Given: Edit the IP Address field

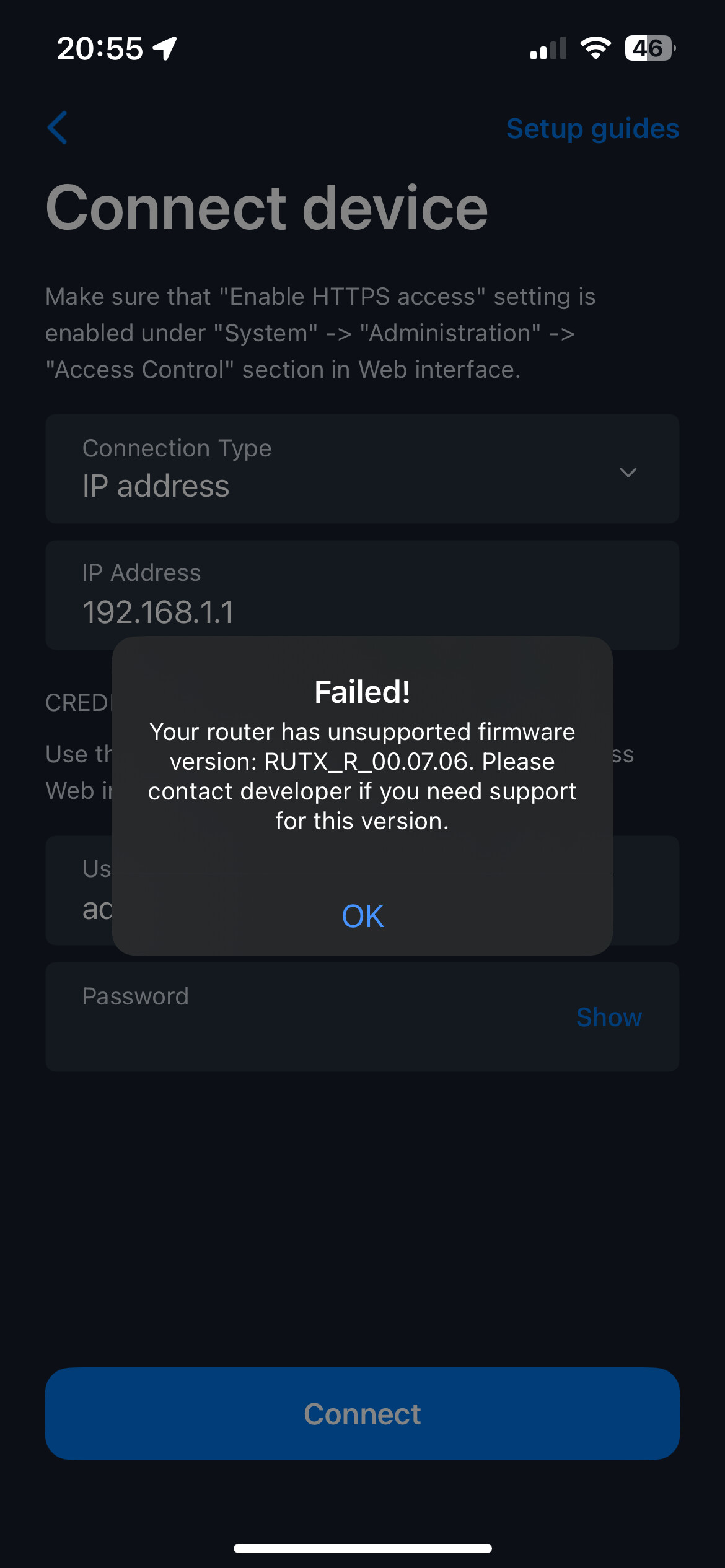Looking at the screenshot, I should 362,595.
